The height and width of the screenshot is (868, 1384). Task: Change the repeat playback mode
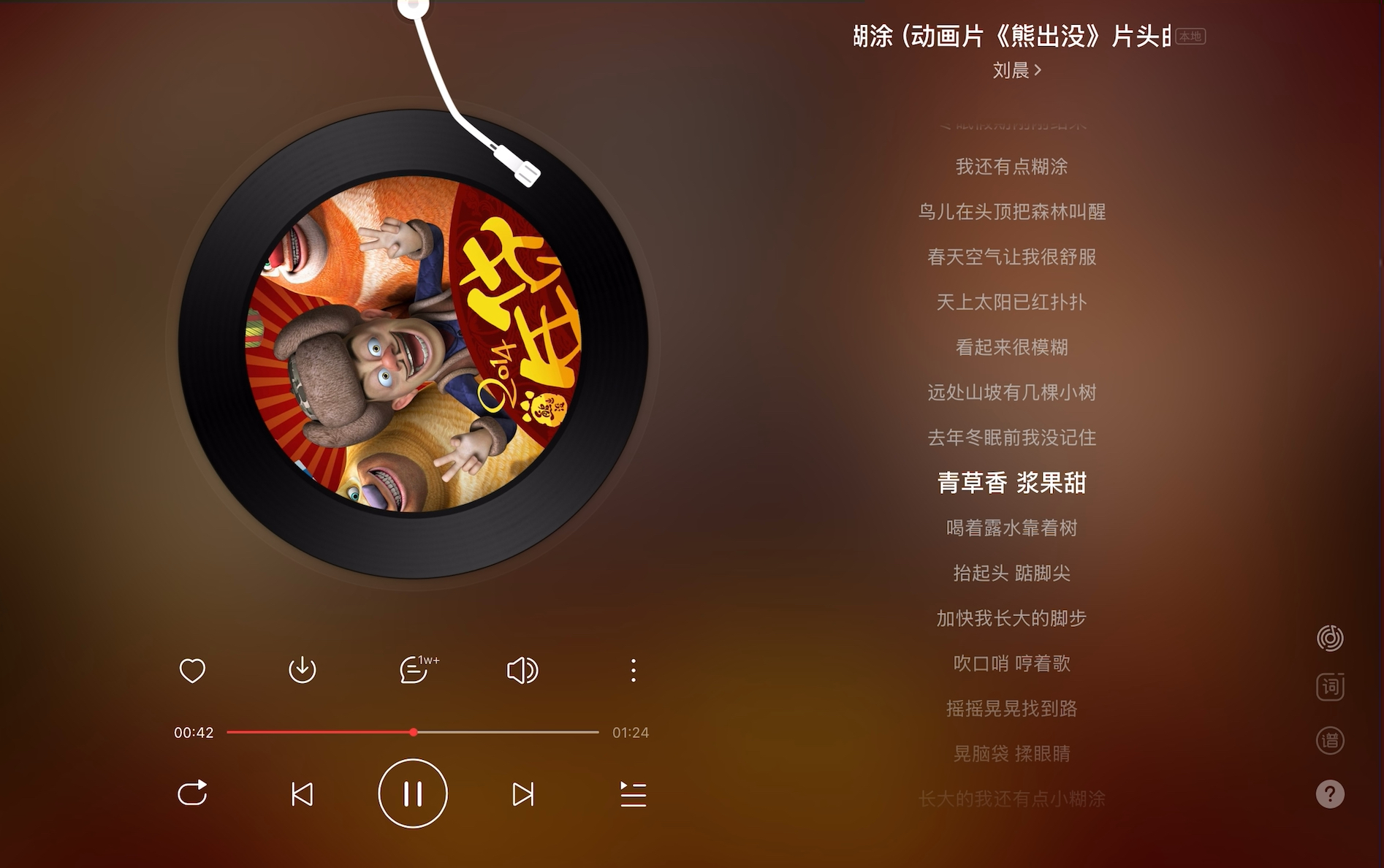coord(192,793)
